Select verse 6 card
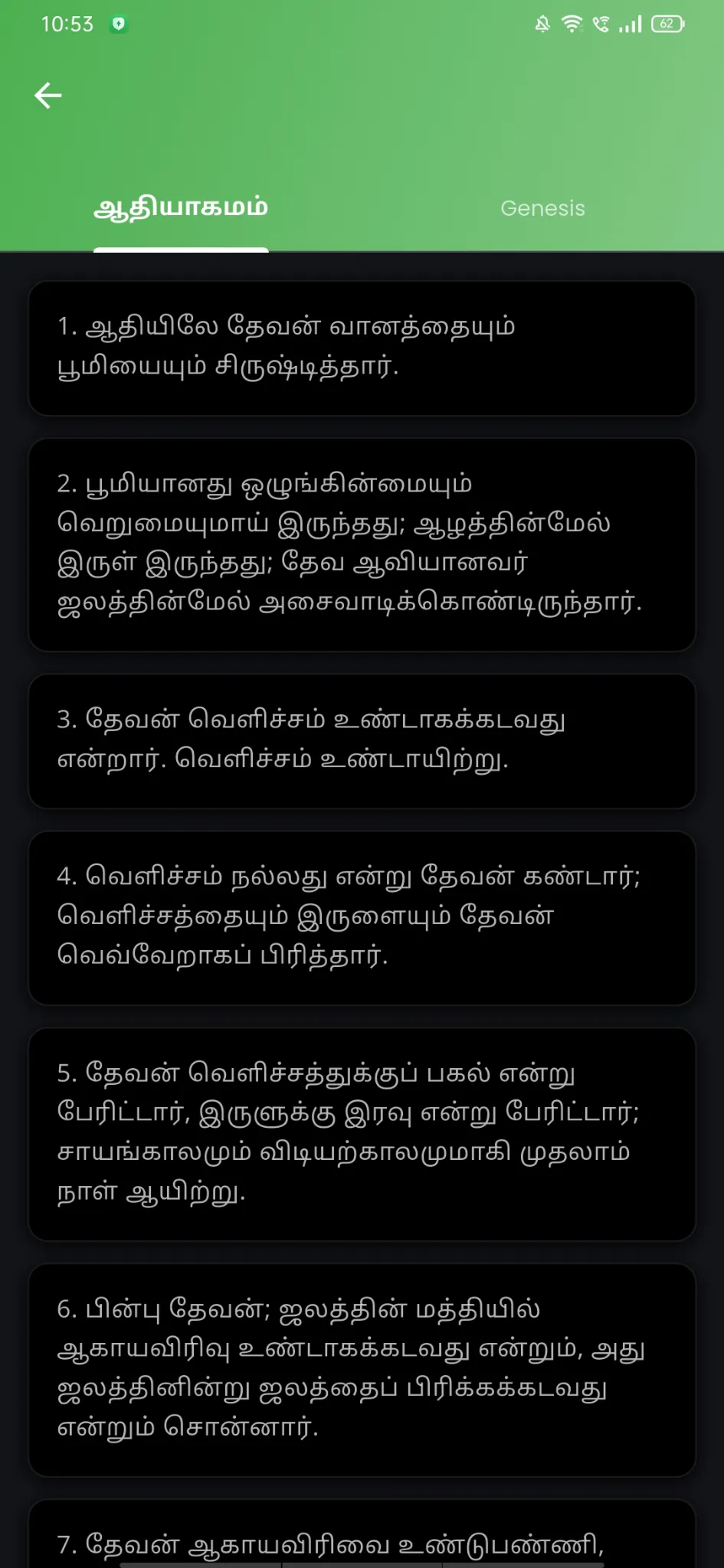The image size is (724, 1568). click(362, 1369)
